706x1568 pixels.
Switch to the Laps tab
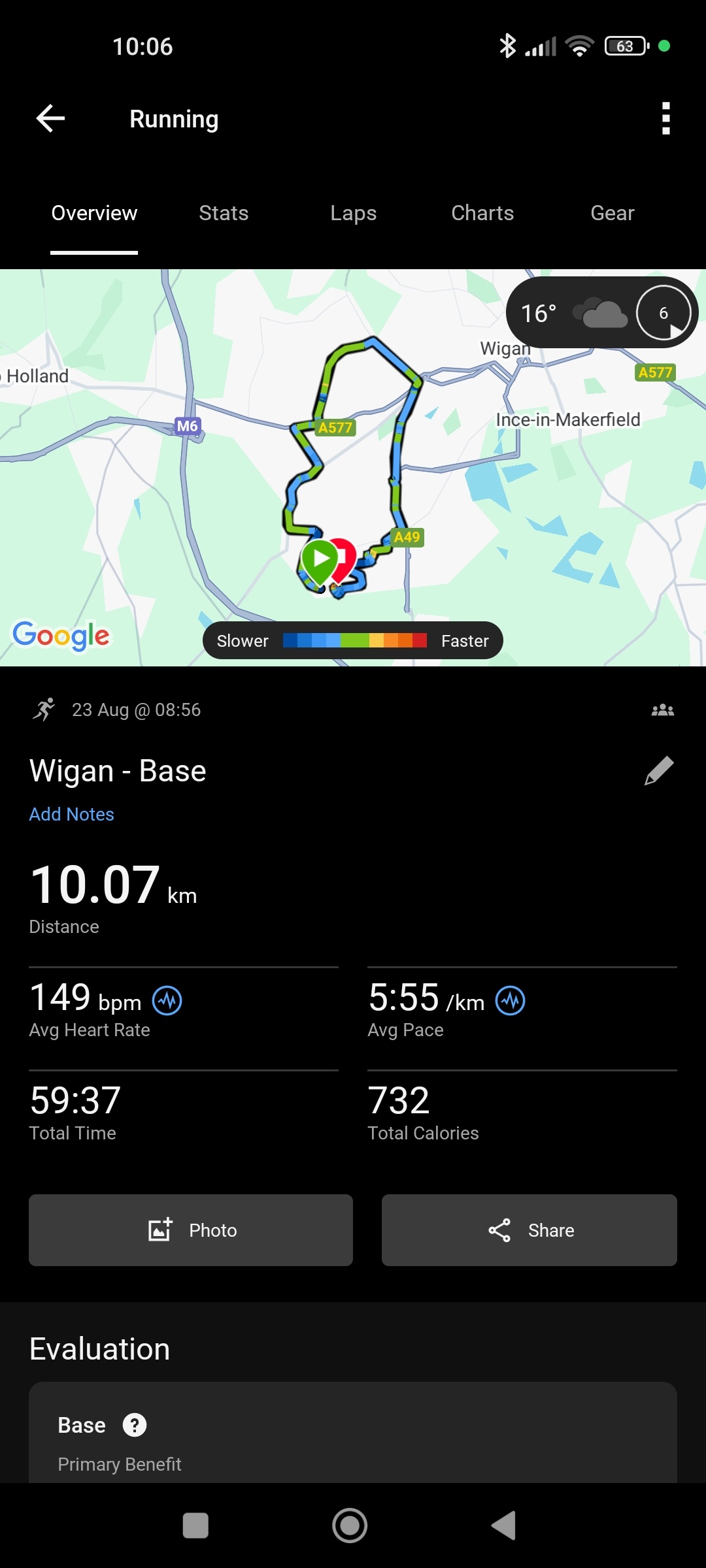click(x=353, y=213)
